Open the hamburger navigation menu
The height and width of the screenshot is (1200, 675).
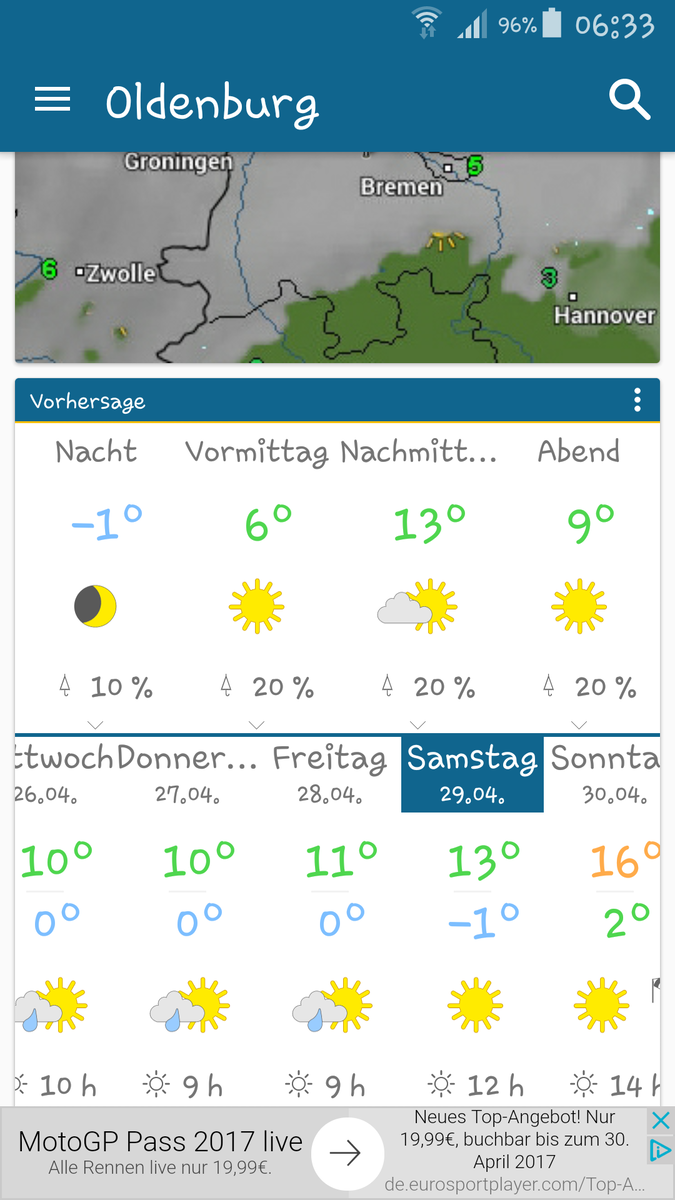click(x=52, y=99)
